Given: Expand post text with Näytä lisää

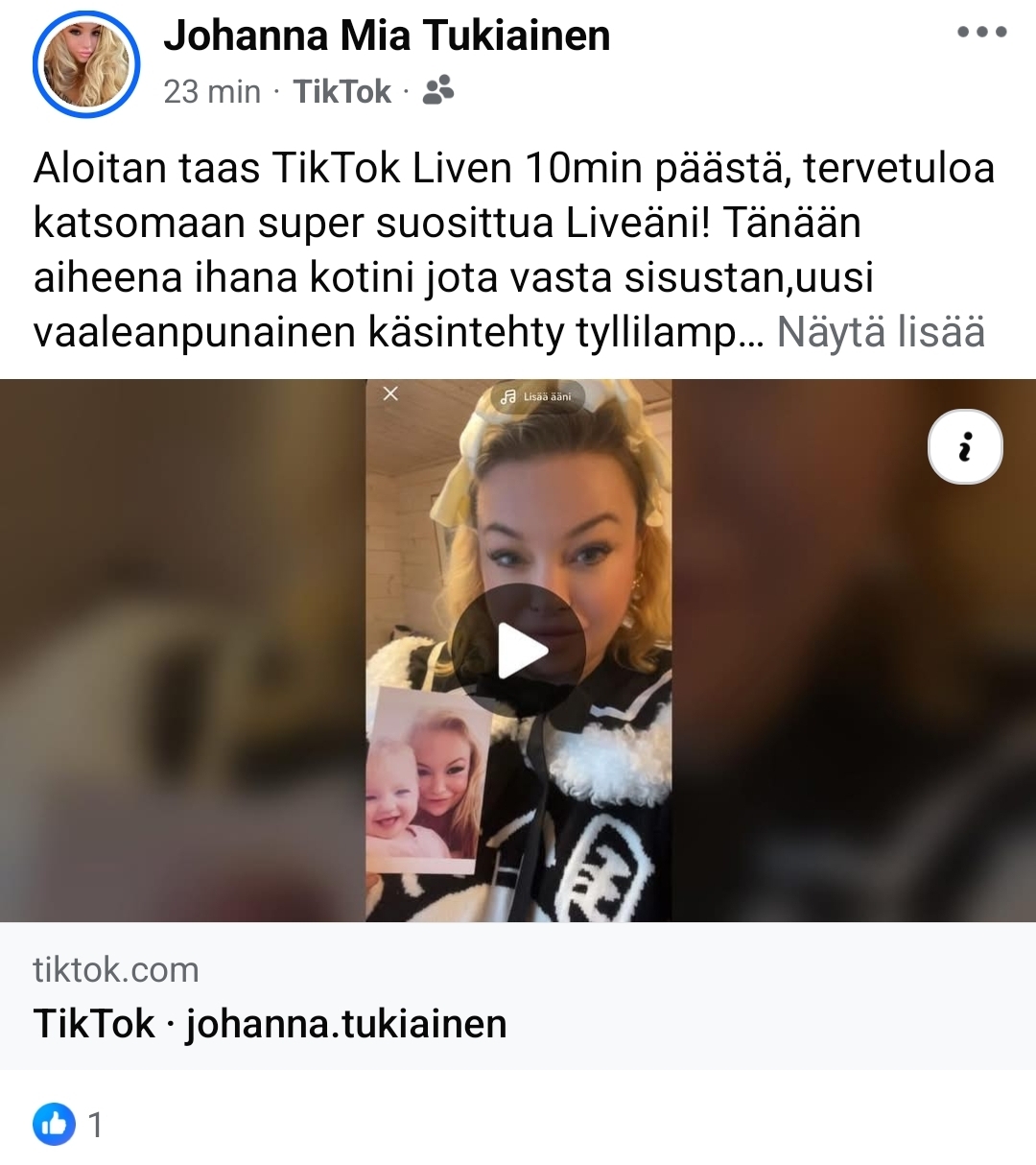Looking at the screenshot, I should pyautogui.click(x=881, y=332).
